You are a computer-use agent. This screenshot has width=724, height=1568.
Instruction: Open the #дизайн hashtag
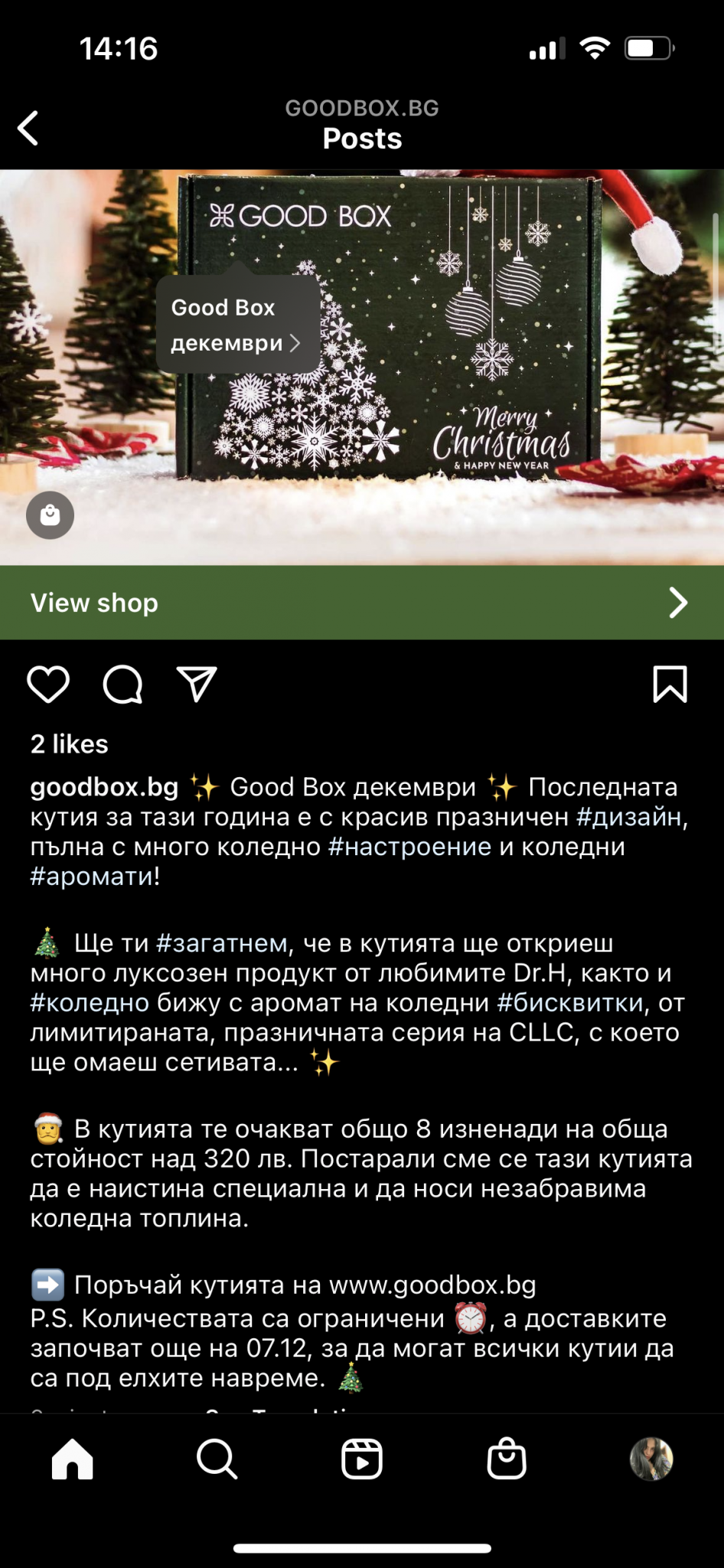628,817
